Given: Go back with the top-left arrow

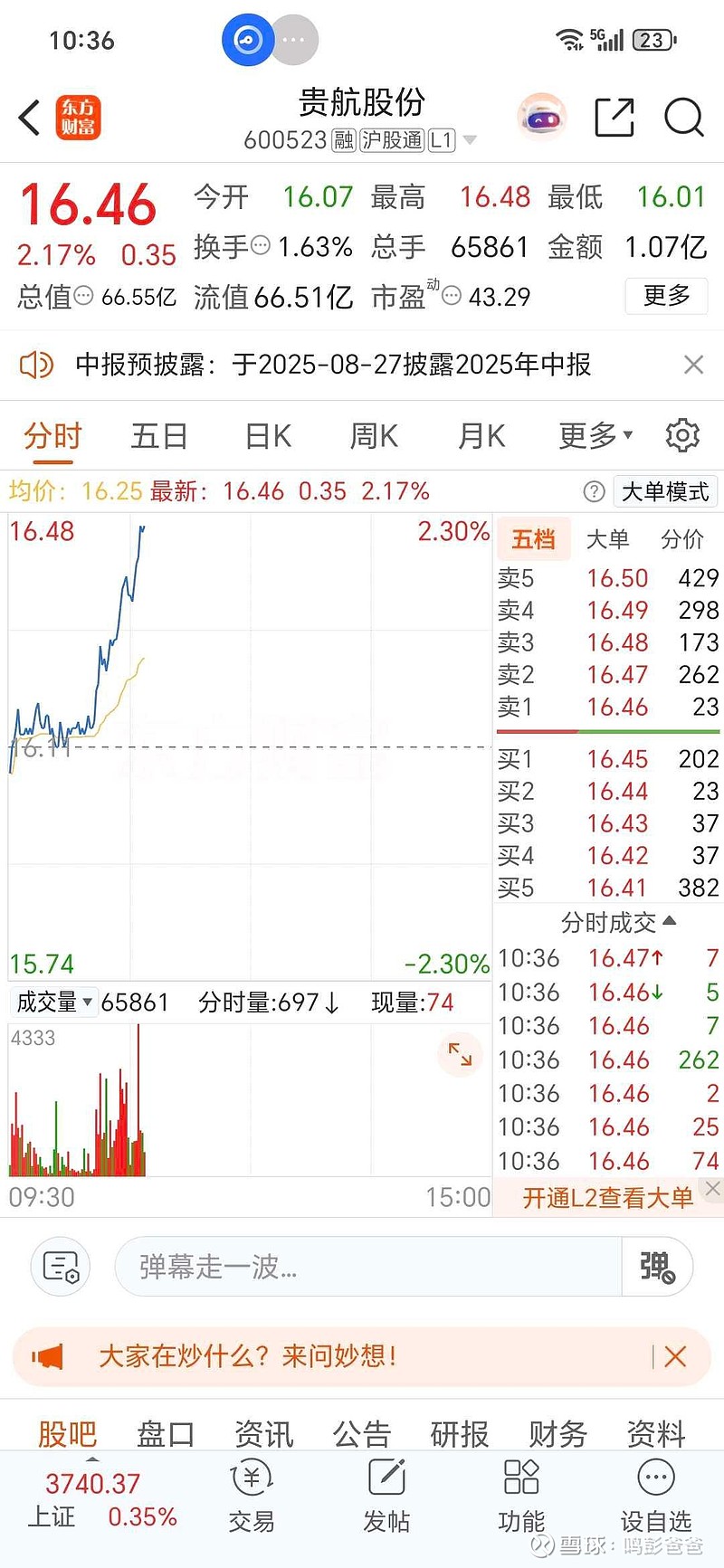Looking at the screenshot, I should (x=30, y=118).
